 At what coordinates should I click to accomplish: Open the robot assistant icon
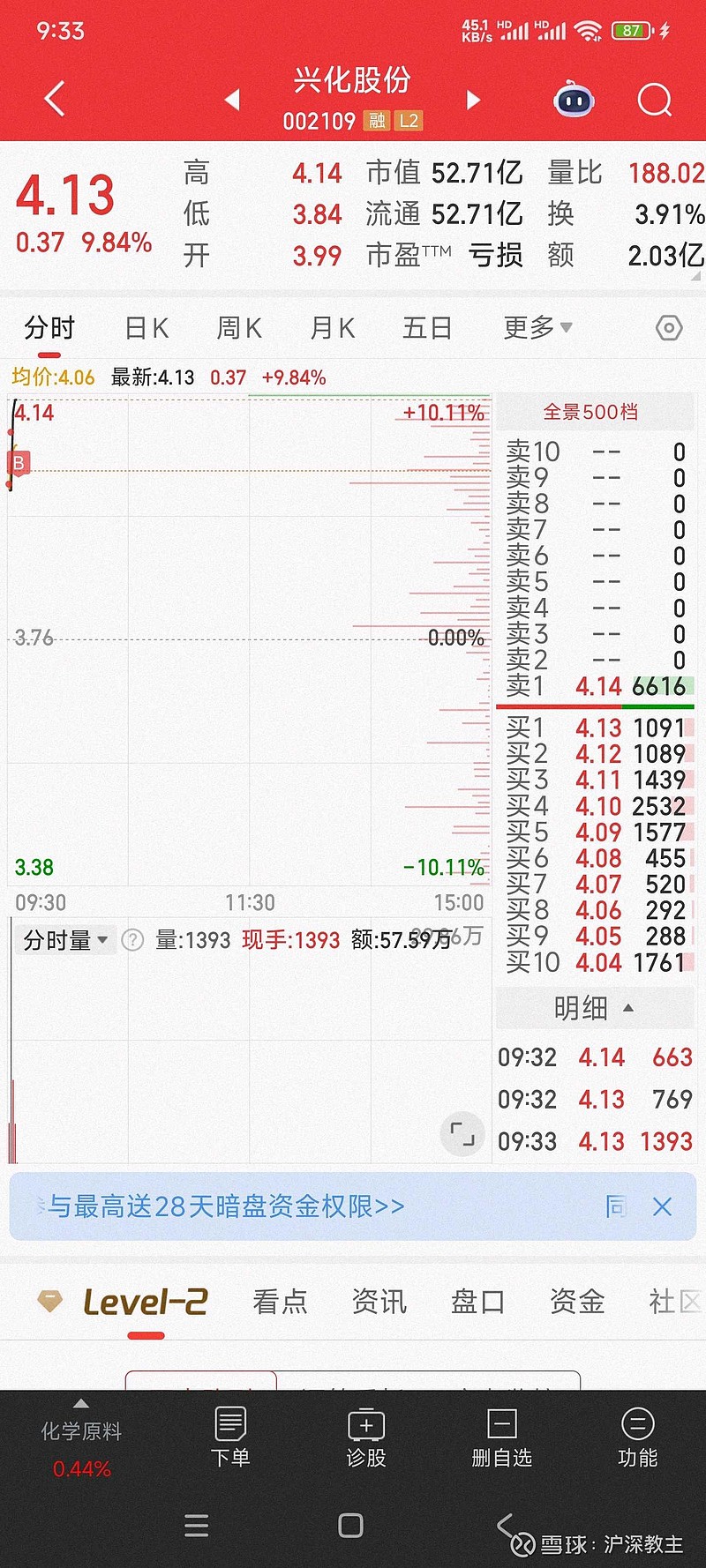pyautogui.click(x=574, y=100)
